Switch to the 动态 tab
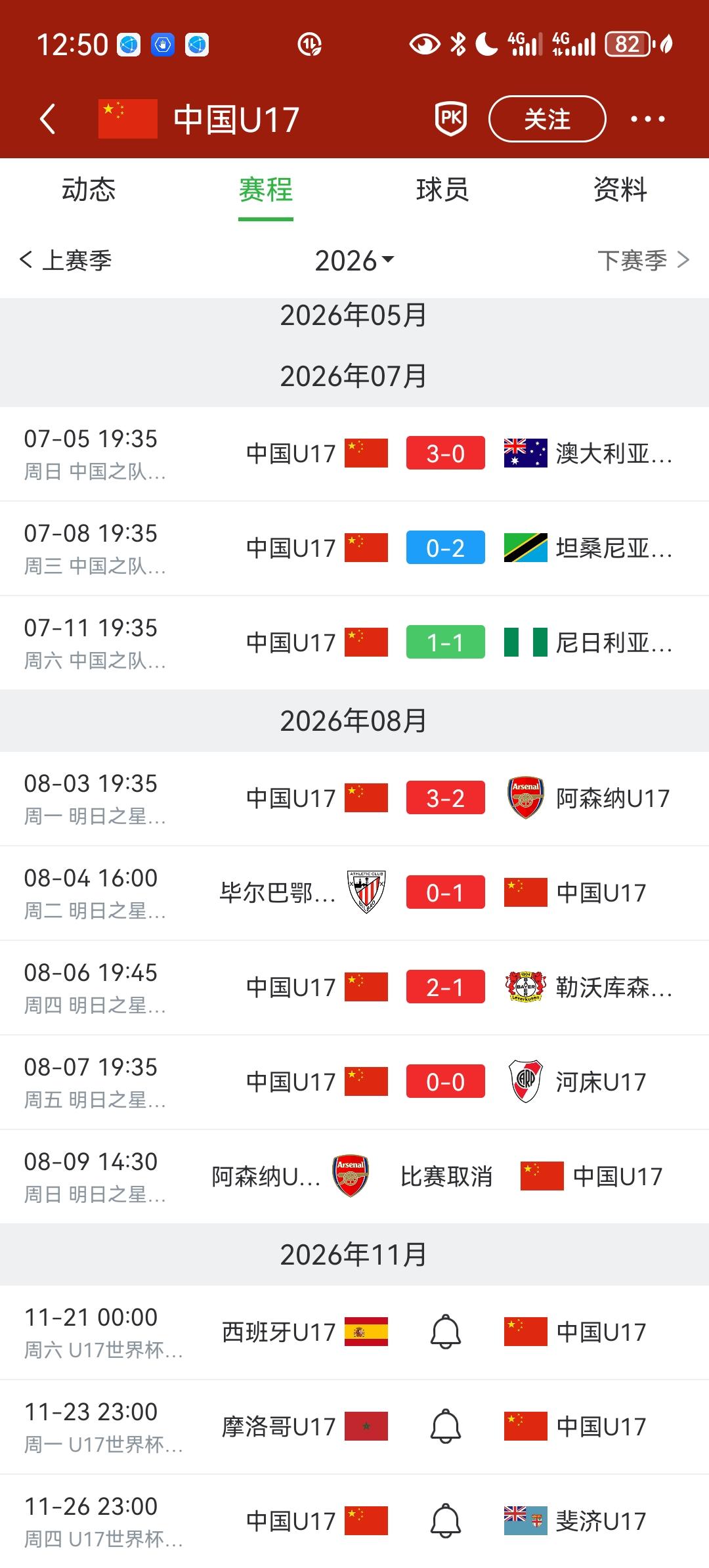The width and height of the screenshot is (709, 1568). coord(89,190)
